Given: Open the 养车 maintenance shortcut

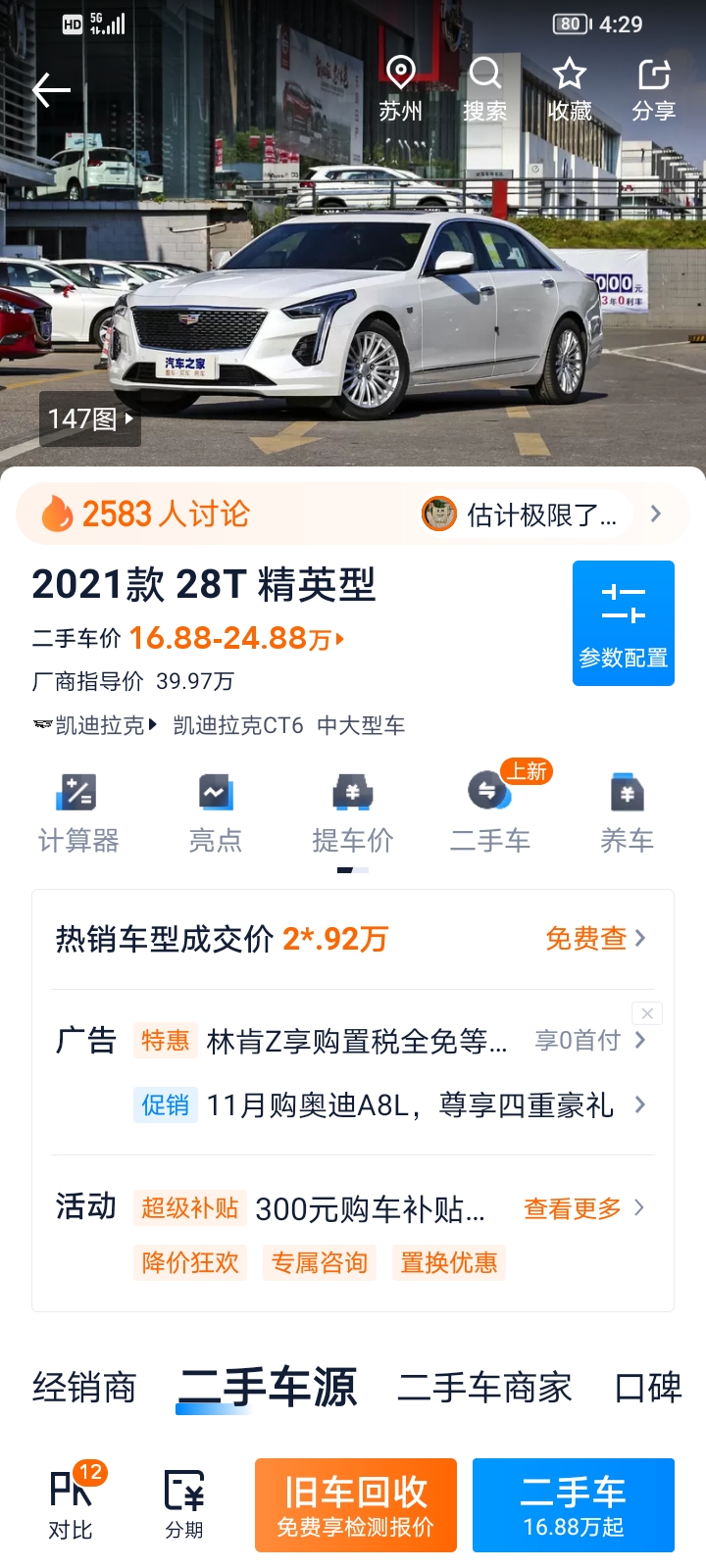Looking at the screenshot, I should [627, 813].
